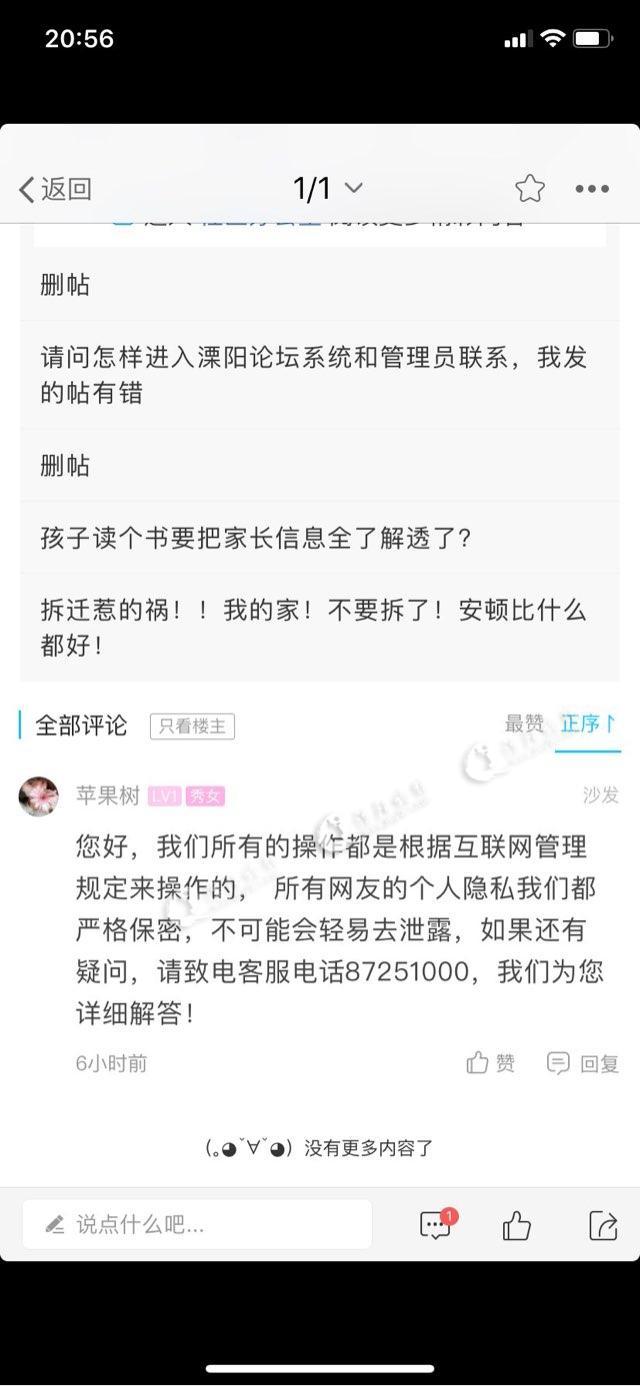Reply to 苹果树's comment via 回复

583,1063
